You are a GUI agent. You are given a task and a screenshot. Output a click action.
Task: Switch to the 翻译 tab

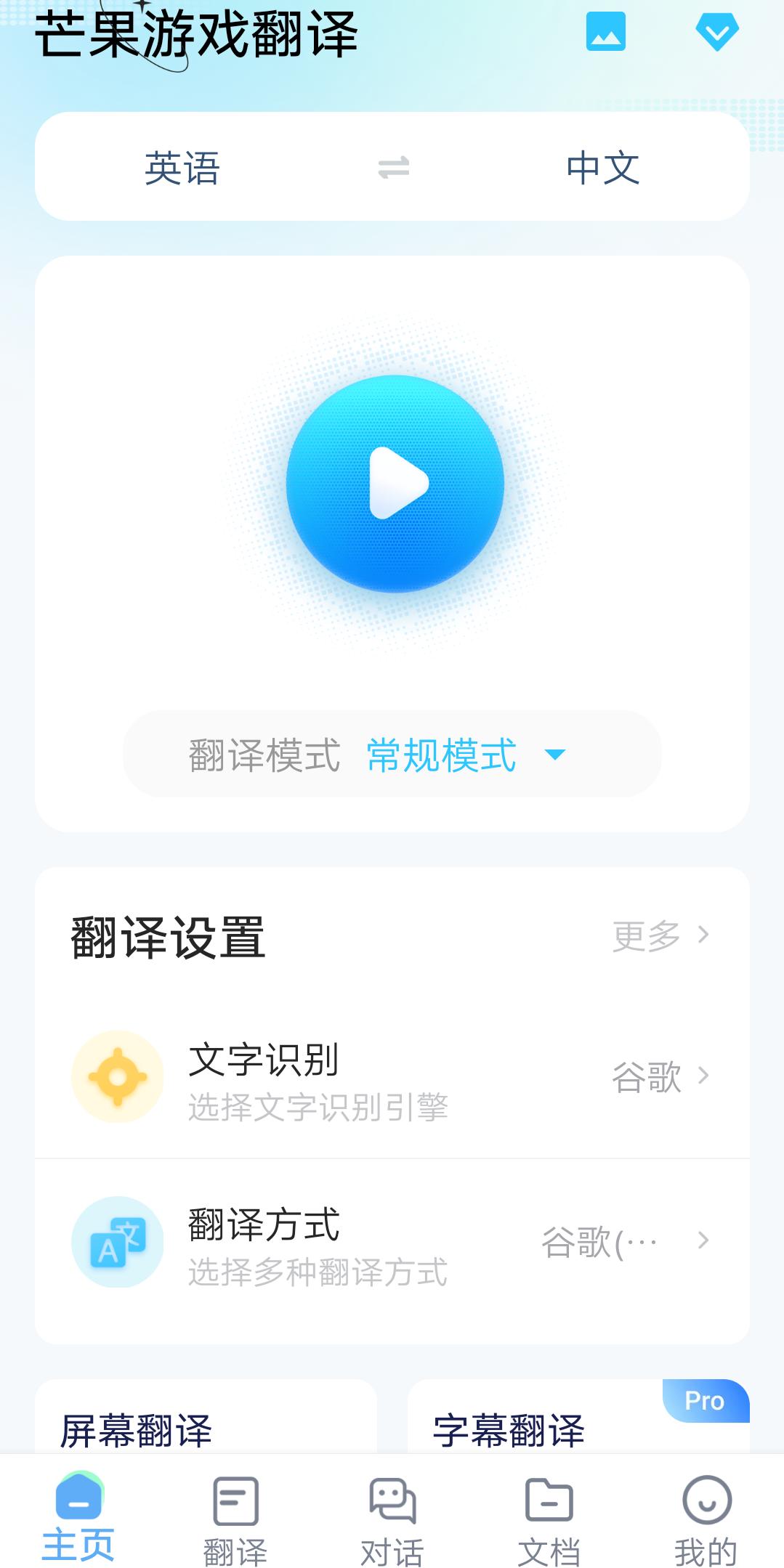(x=235, y=1521)
